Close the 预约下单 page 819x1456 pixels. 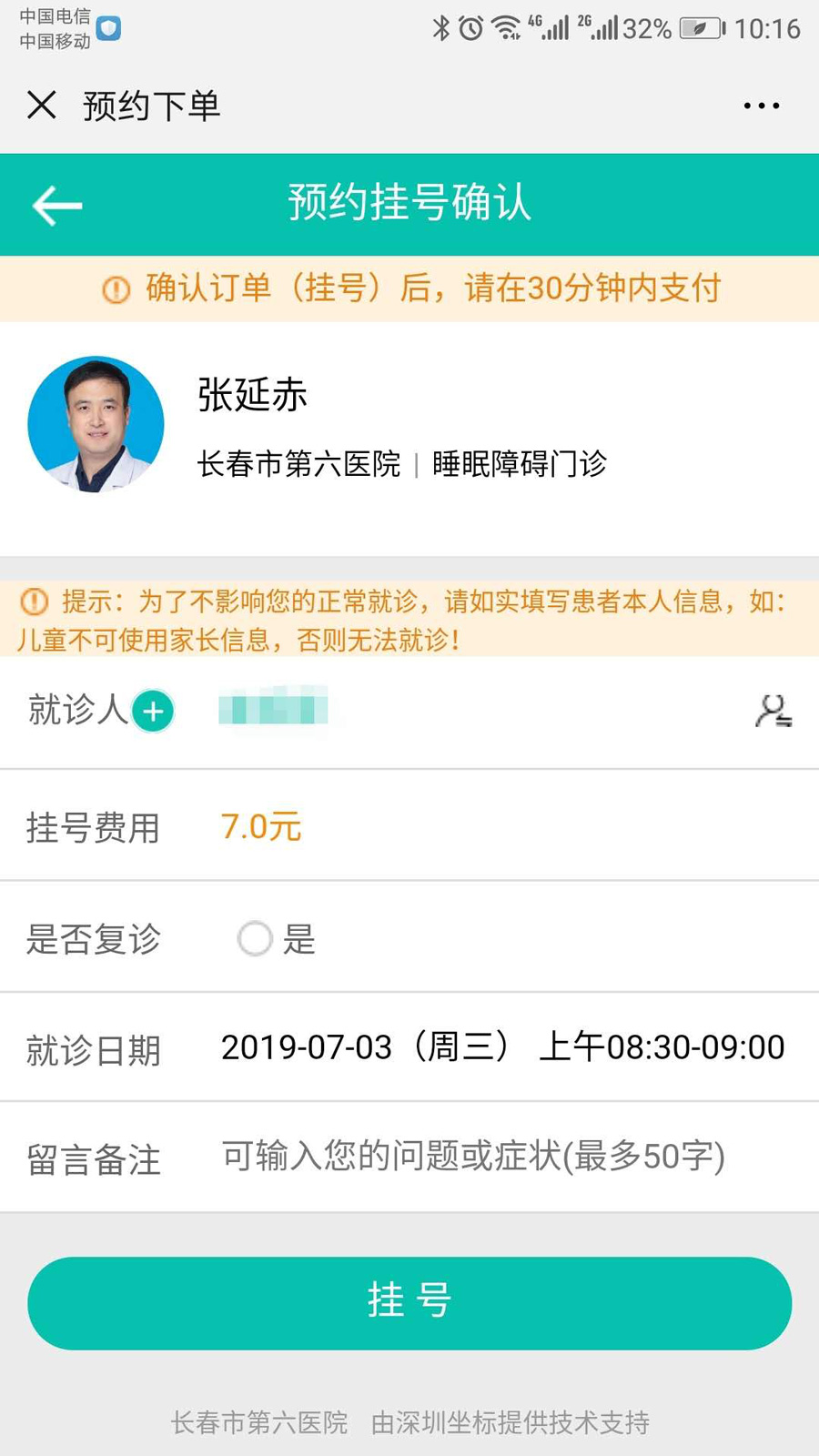[x=42, y=106]
